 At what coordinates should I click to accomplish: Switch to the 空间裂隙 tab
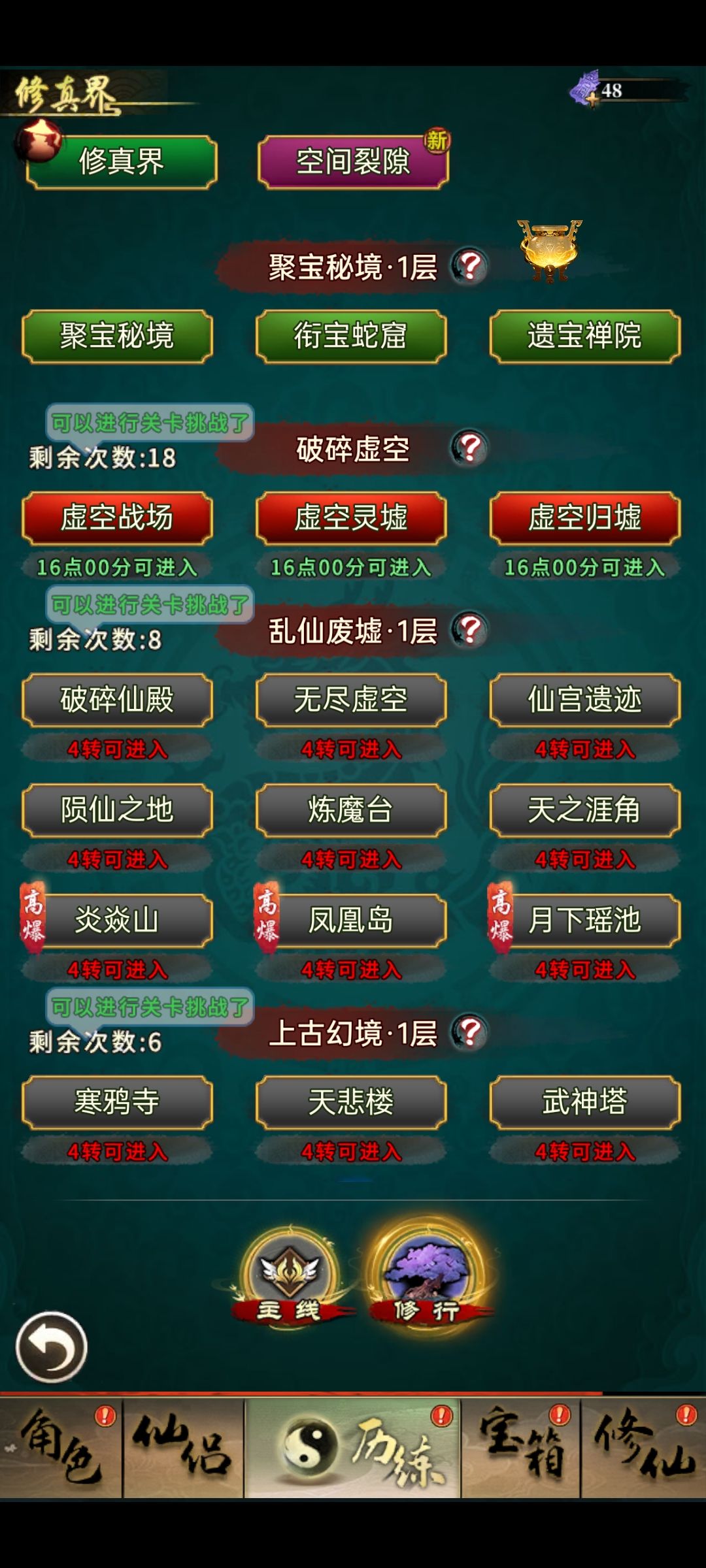[353, 163]
